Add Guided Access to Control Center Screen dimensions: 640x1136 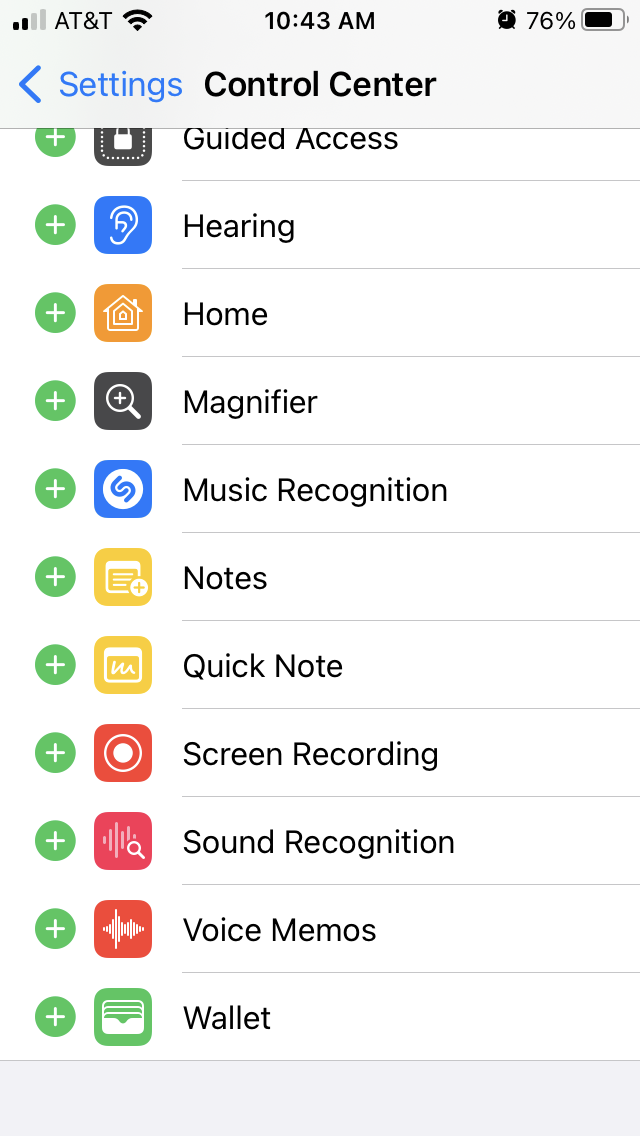55,141
